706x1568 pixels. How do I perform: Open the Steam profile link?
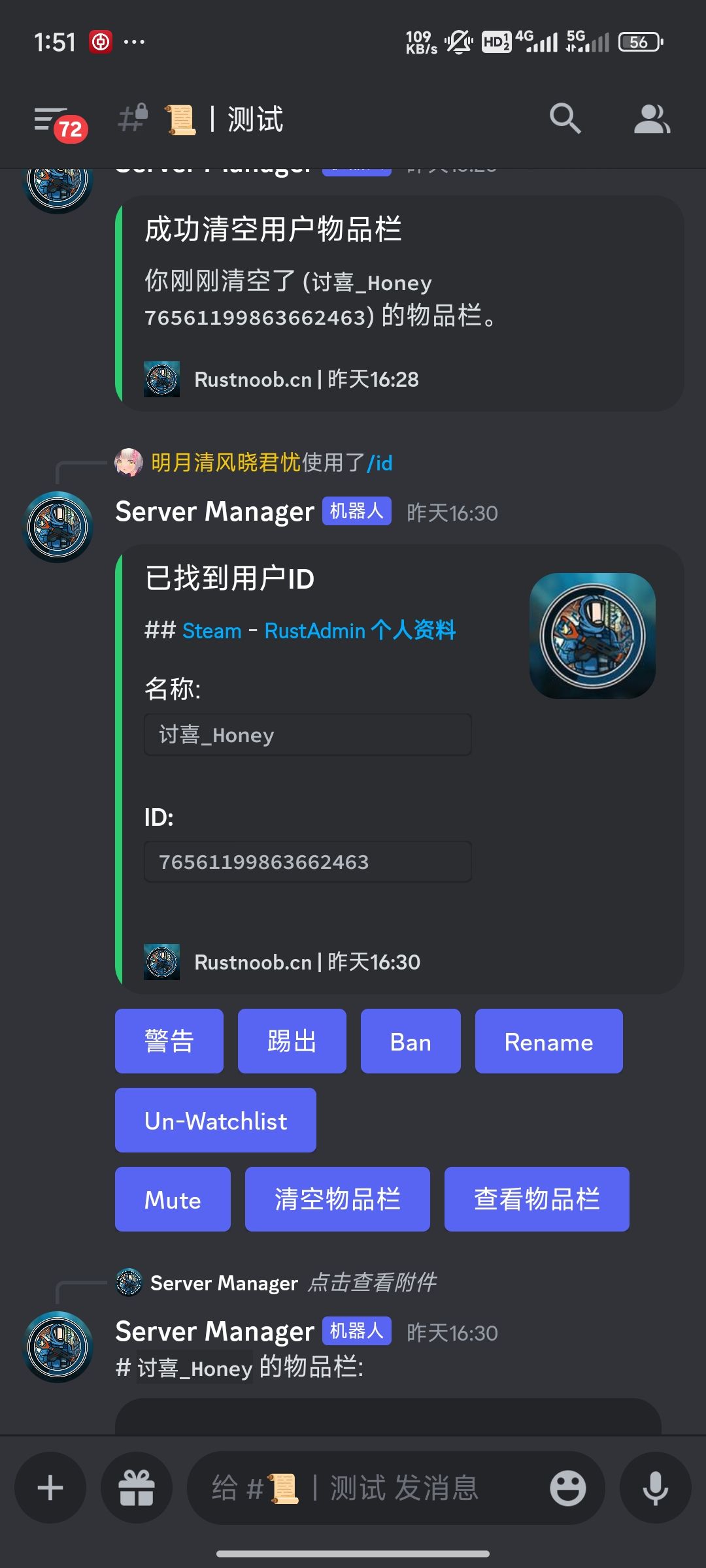coord(212,631)
